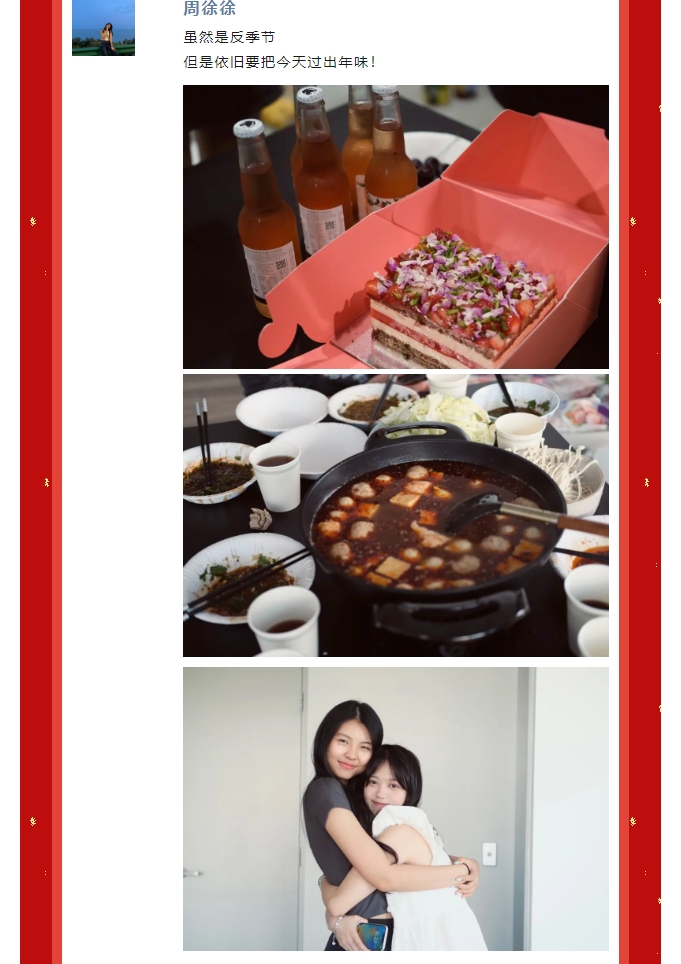Open the photo of two girls hugging

(x=395, y=808)
